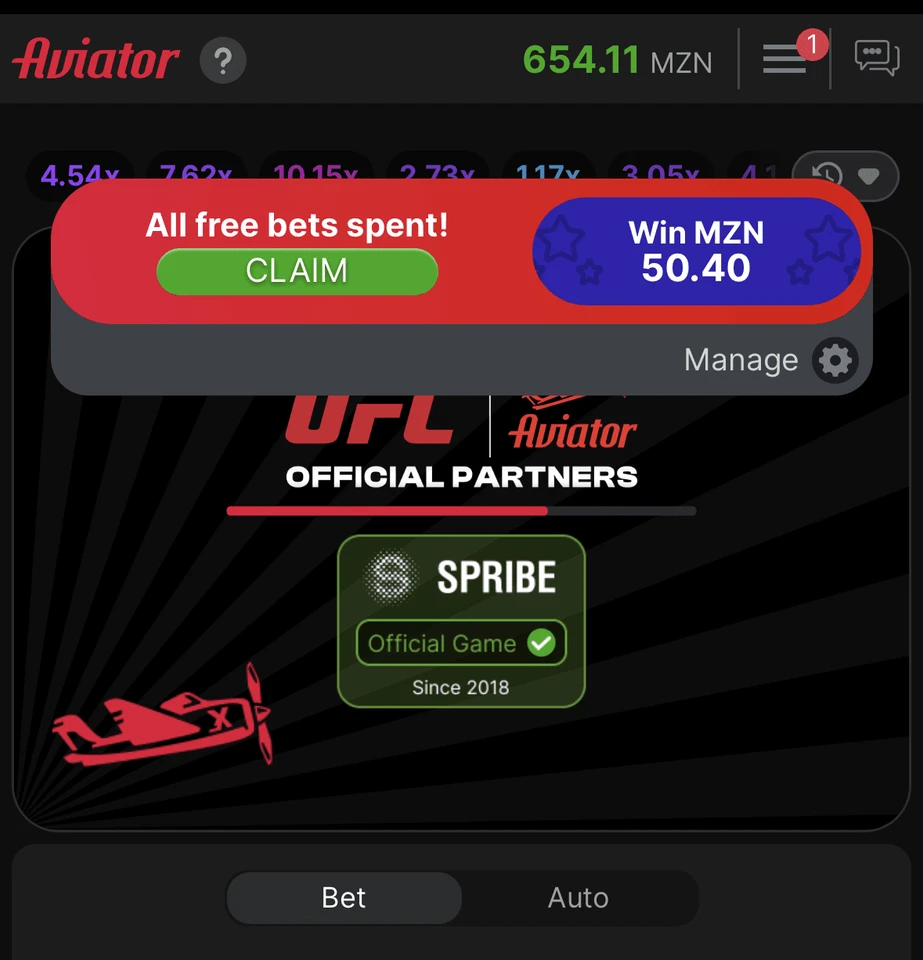Viewport: 923px width, 960px height.
Task: Open the chat bubble icon
Action: (x=876, y=58)
